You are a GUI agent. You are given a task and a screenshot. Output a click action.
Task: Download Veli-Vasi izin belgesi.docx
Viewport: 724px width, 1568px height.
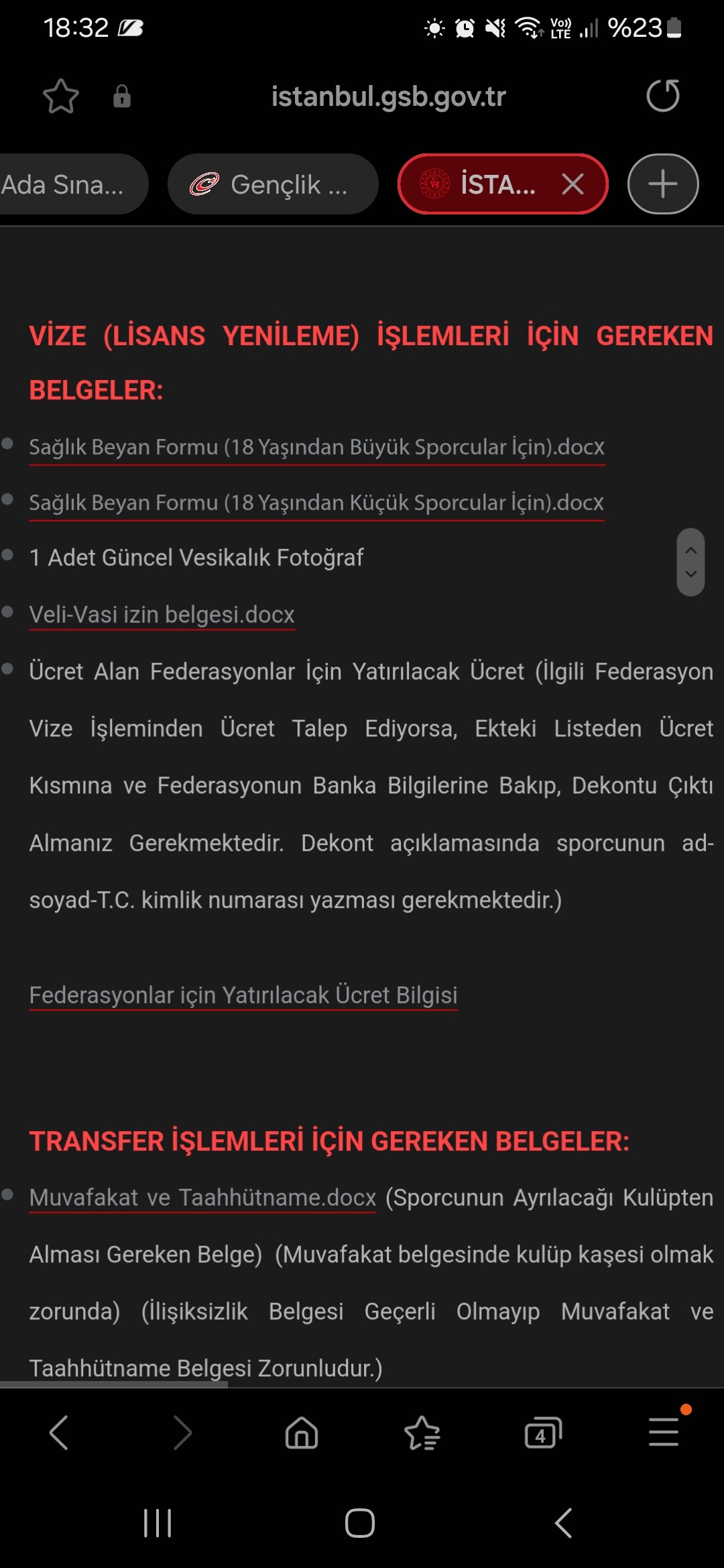point(162,614)
